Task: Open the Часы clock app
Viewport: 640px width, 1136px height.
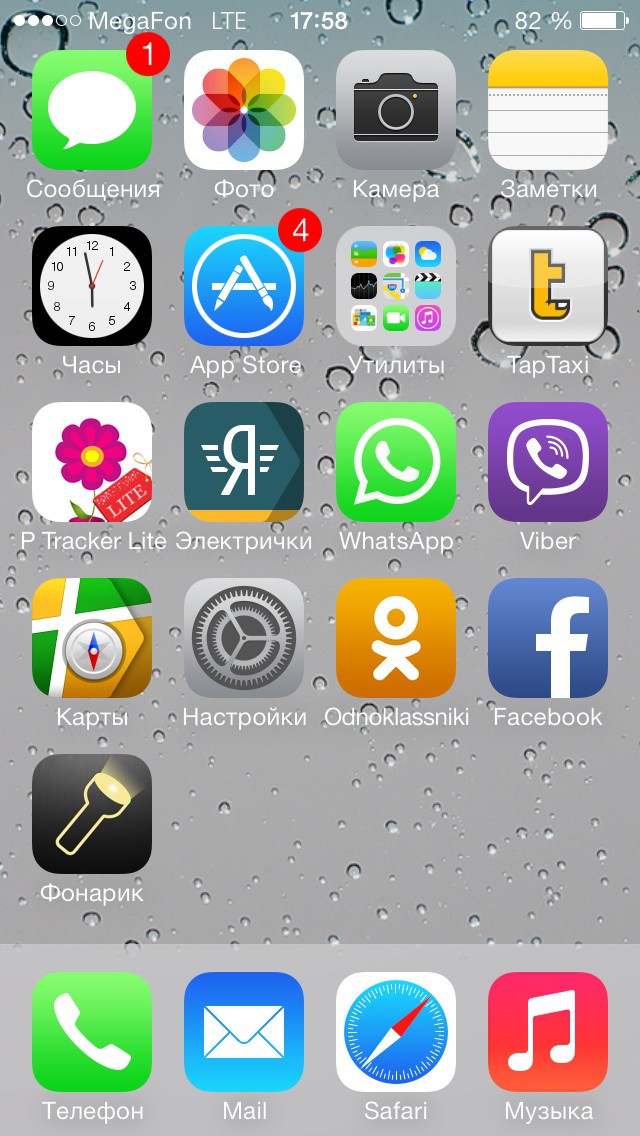Action: pyautogui.click(x=92, y=286)
